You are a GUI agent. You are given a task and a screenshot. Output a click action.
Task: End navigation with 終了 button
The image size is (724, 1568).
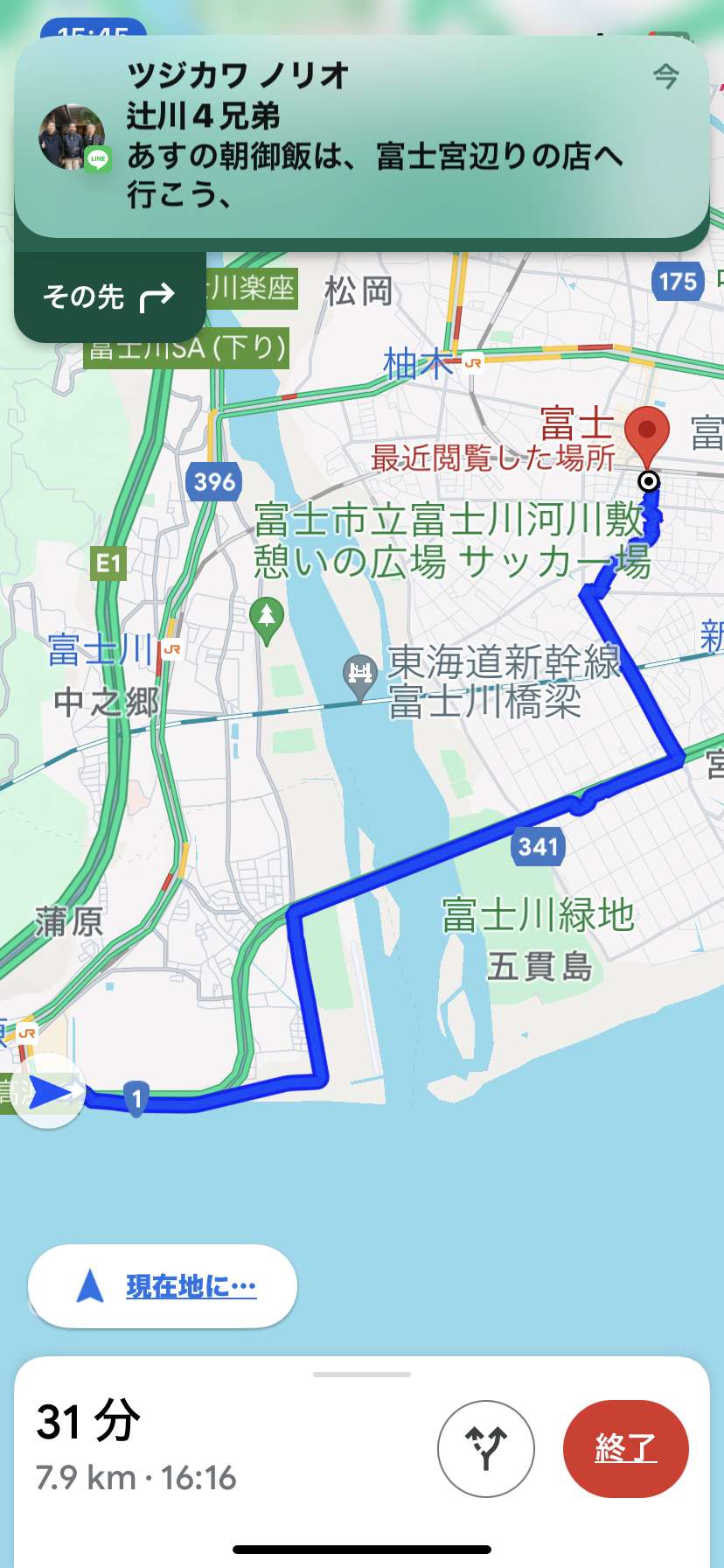click(626, 1449)
